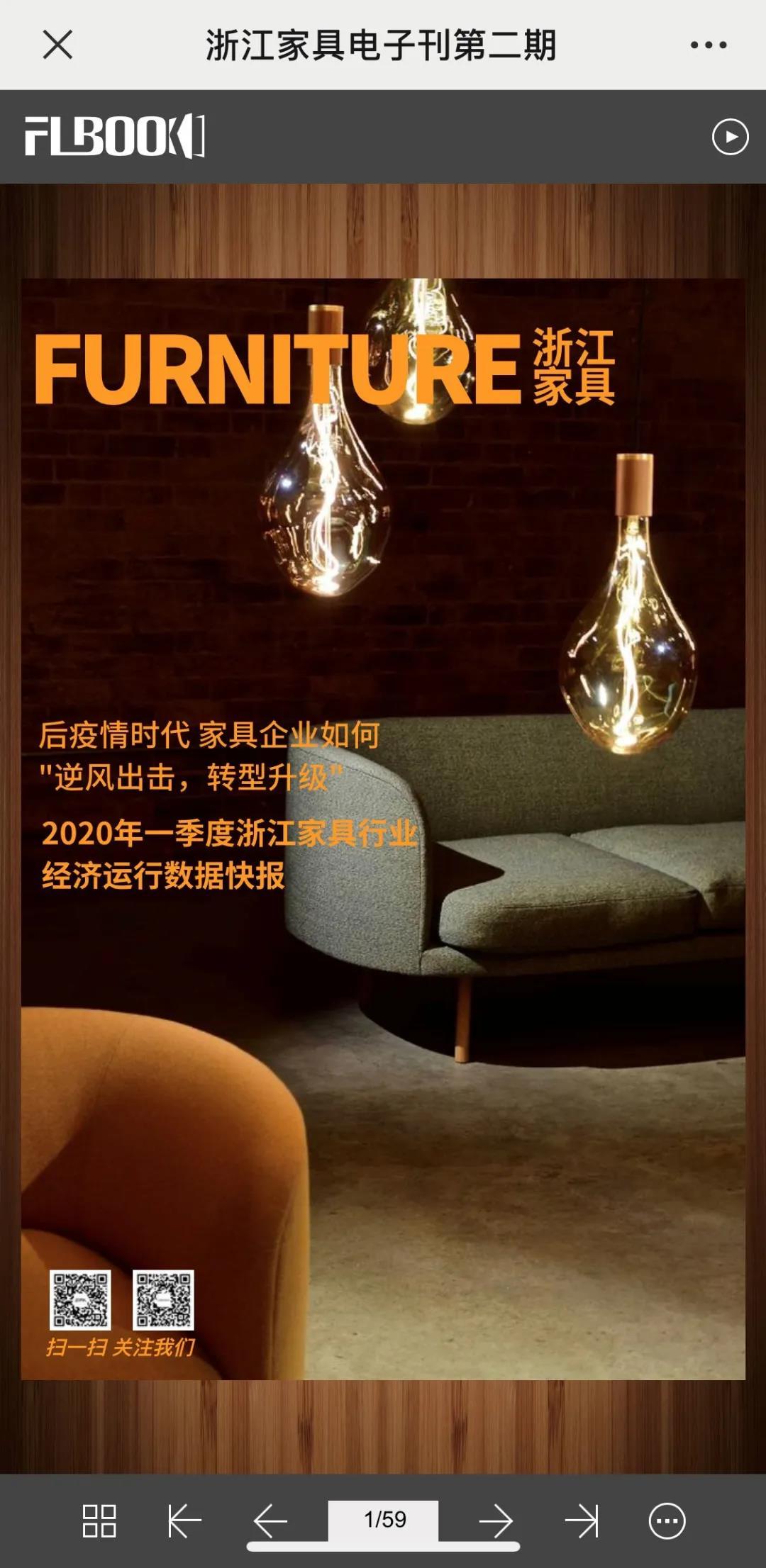Screen dimensions: 766x1568
Task: Jump to the first page
Action: pyautogui.click(x=184, y=1521)
